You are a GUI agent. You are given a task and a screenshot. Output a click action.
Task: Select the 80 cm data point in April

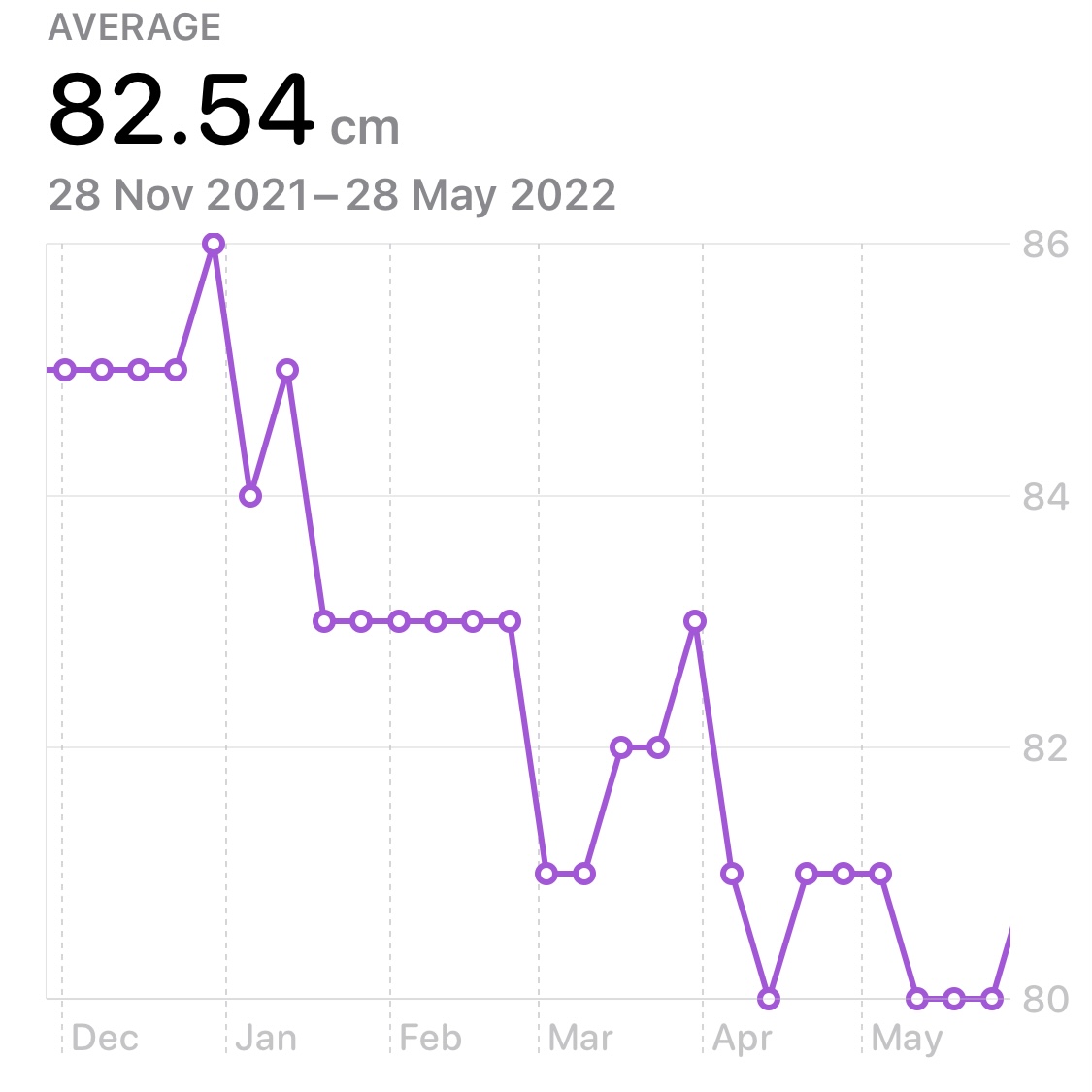[x=769, y=998]
